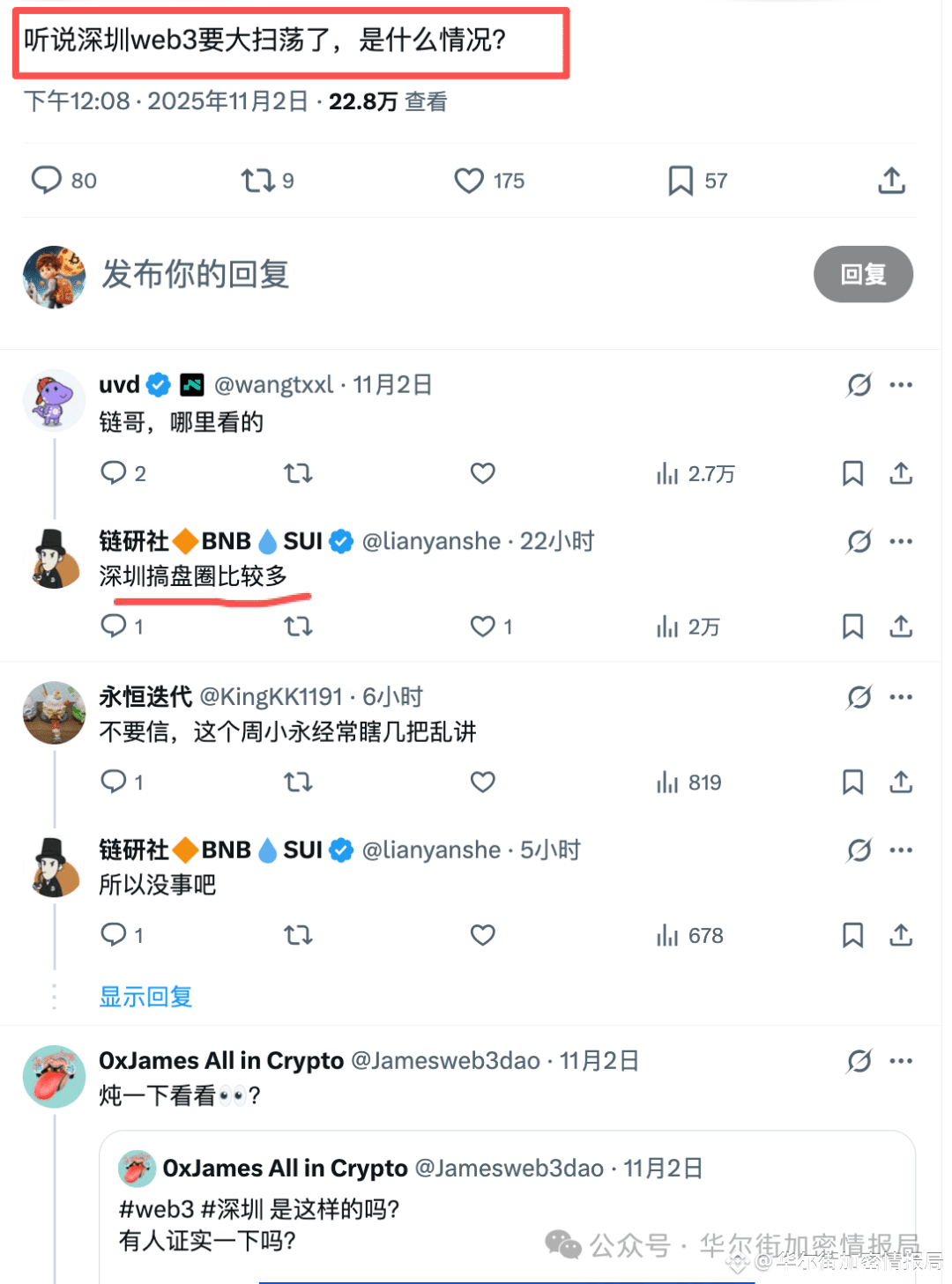Retweet the main tweet
This screenshot has height=1284, width=952.
(255, 180)
